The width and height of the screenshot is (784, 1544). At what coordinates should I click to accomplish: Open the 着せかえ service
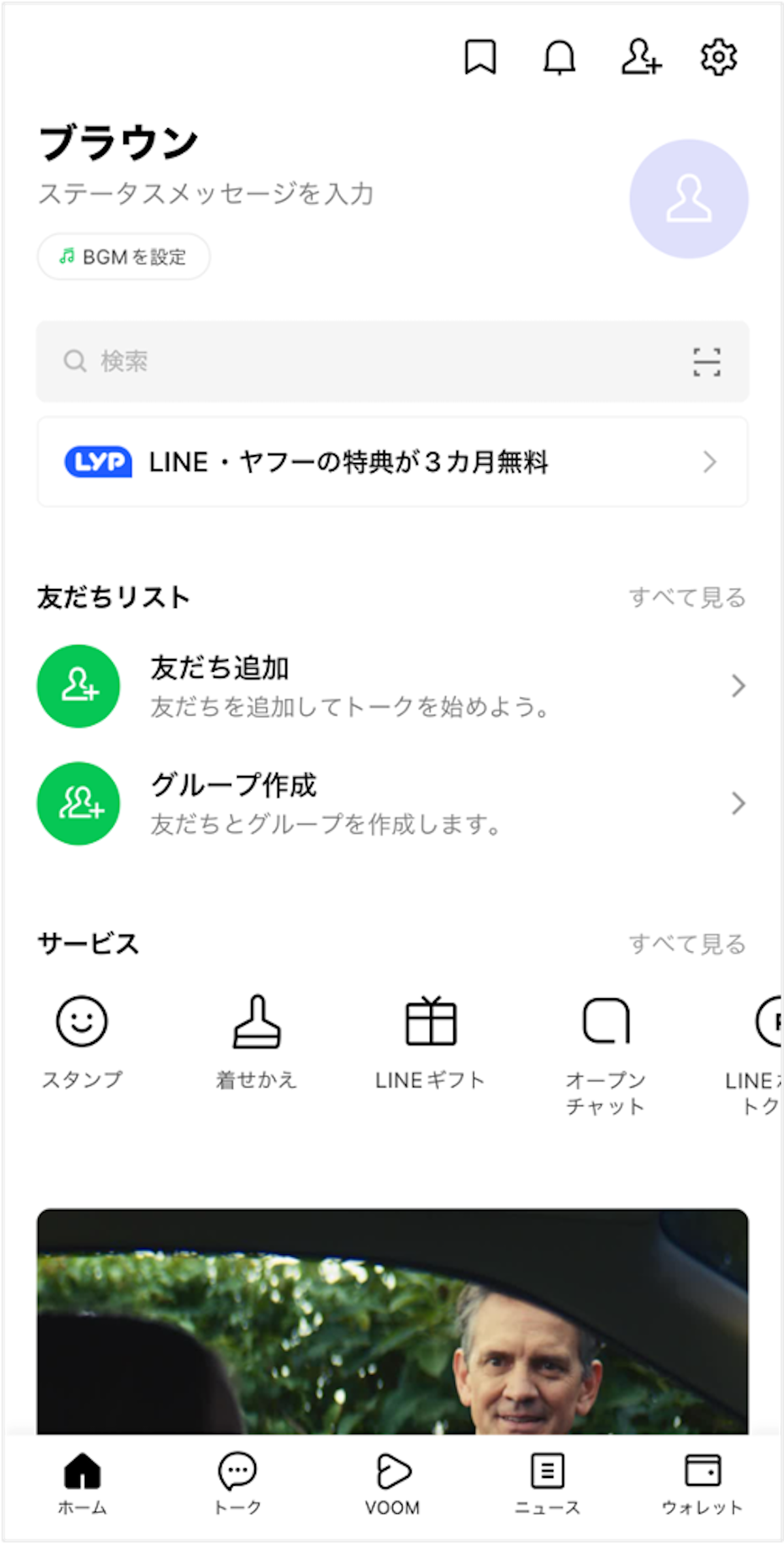[x=257, y=1039]
